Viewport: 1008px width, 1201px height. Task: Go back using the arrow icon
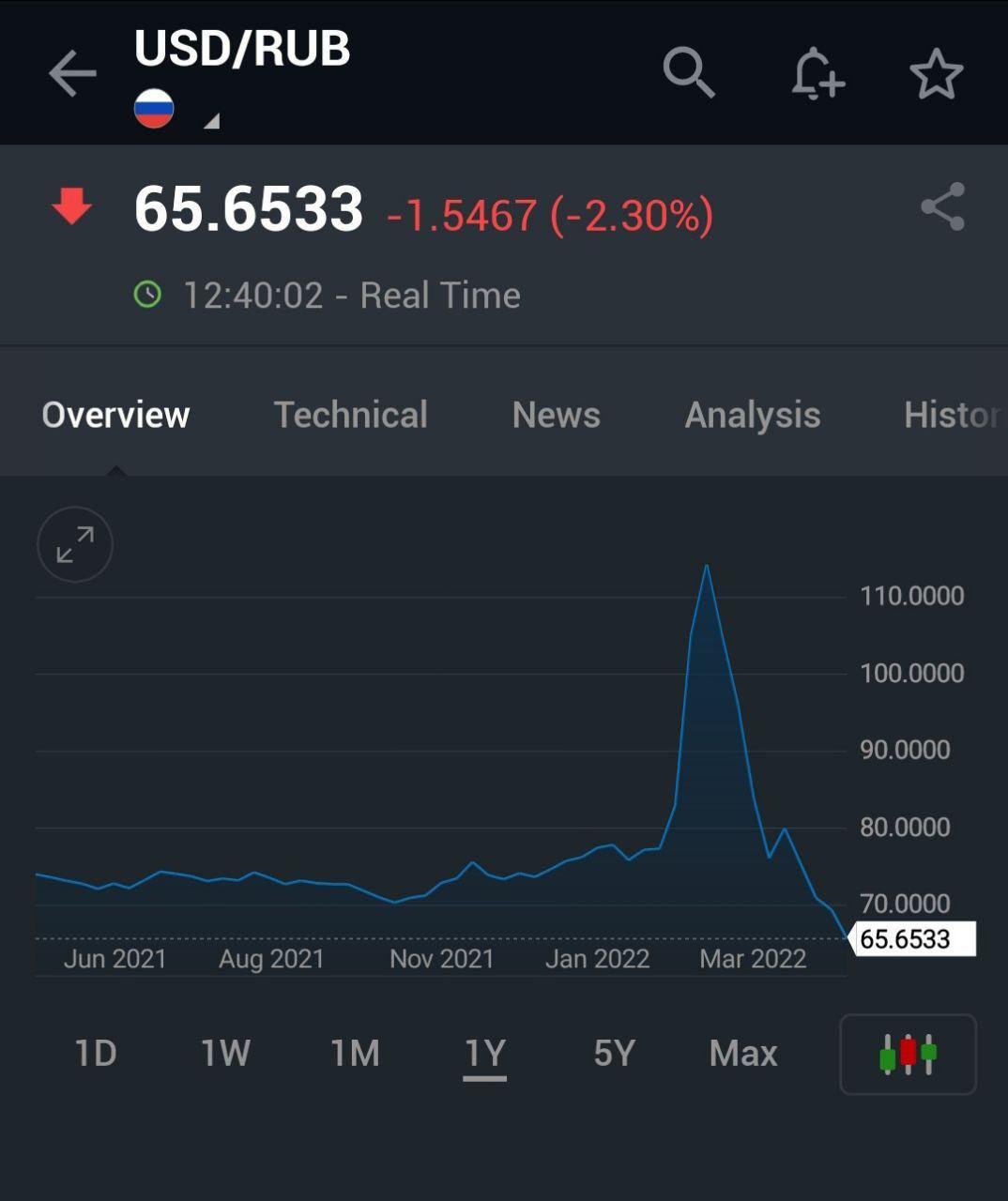(72, 73)
